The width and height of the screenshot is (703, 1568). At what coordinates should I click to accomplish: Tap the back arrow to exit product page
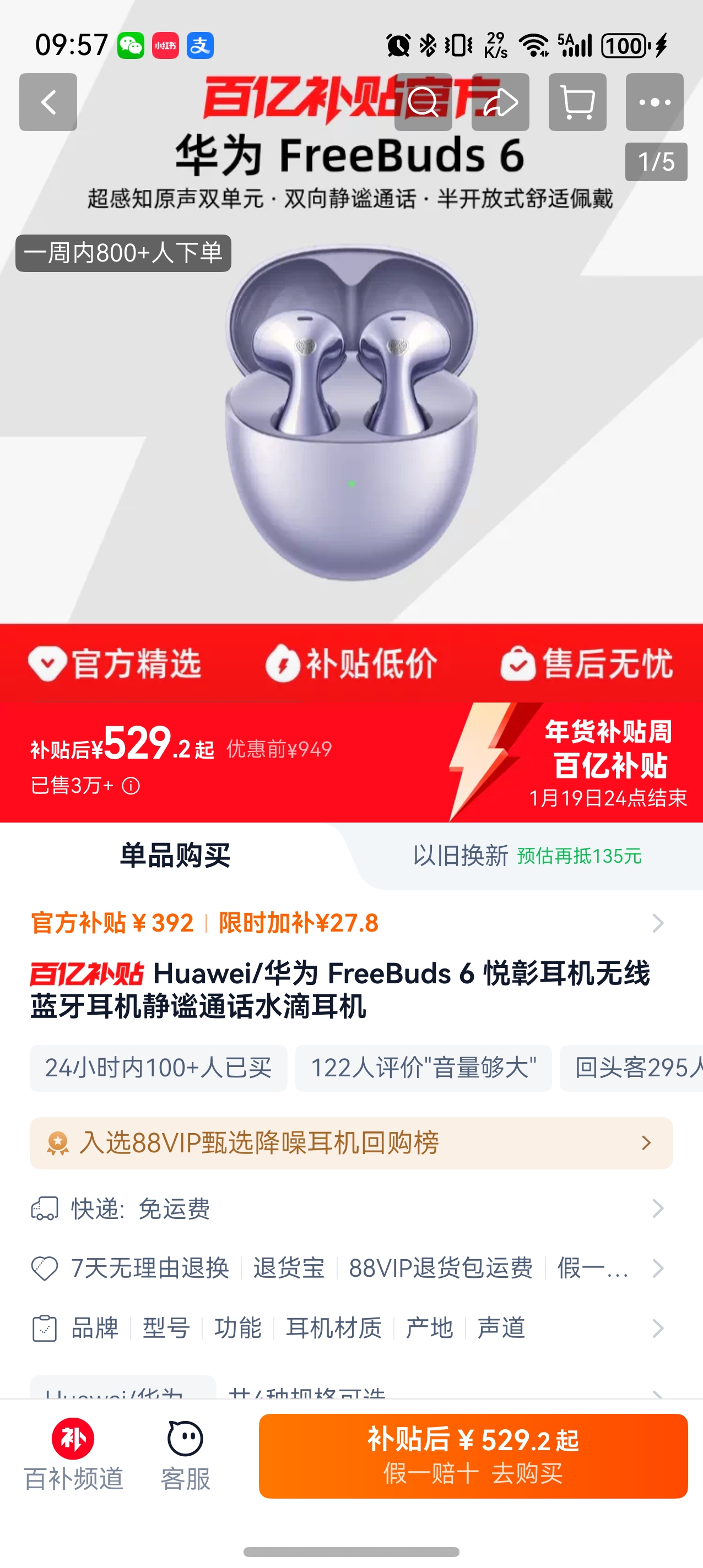(48, 102)
